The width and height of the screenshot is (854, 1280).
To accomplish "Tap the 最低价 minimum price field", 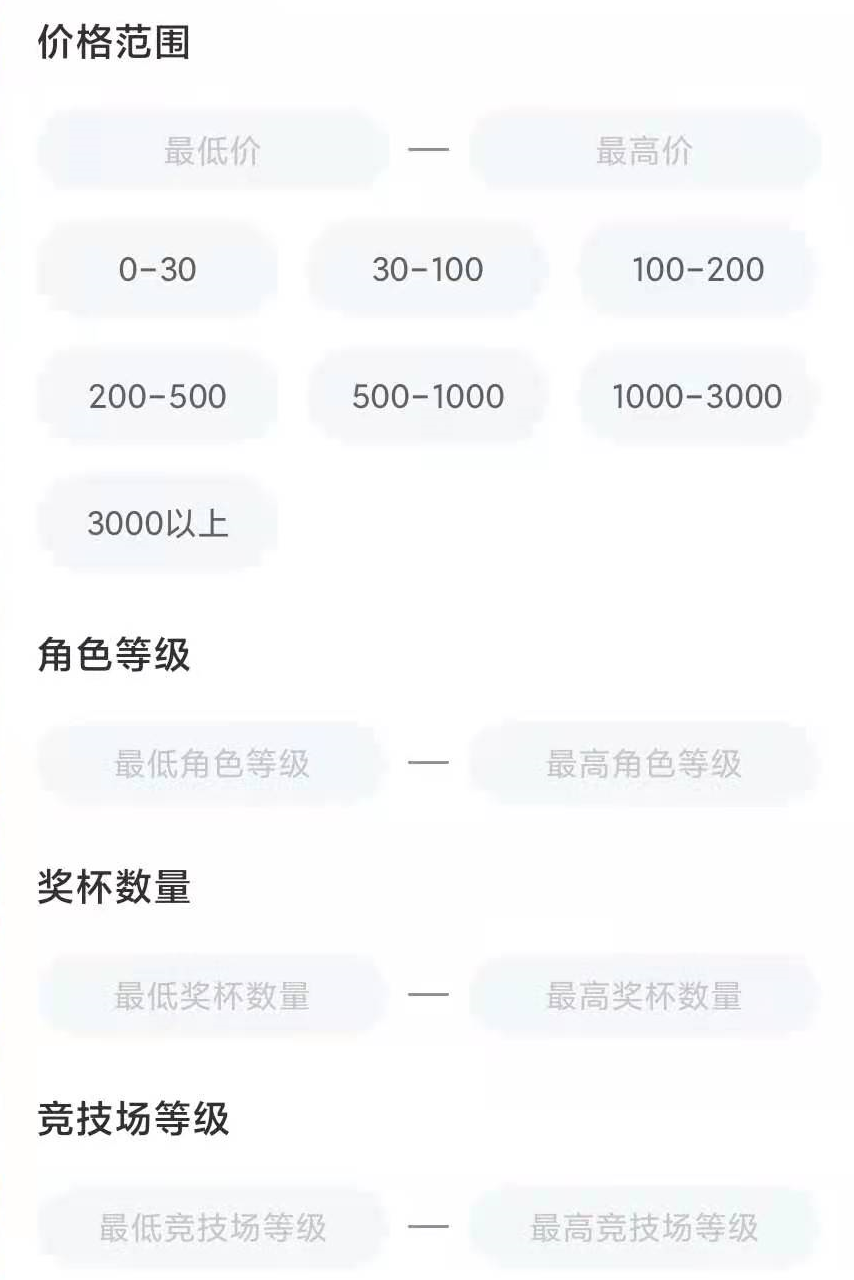I will point(212,151).
